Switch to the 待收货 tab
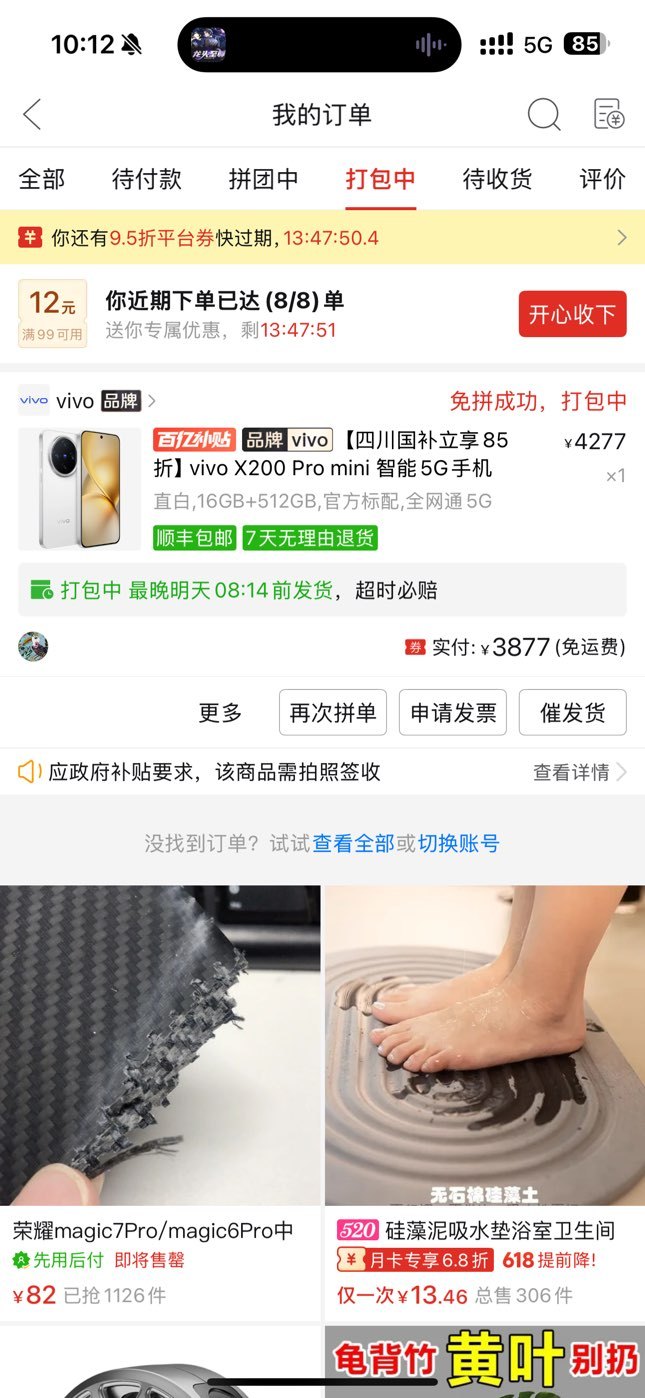 pyautogui.click(x=498, y=179)
